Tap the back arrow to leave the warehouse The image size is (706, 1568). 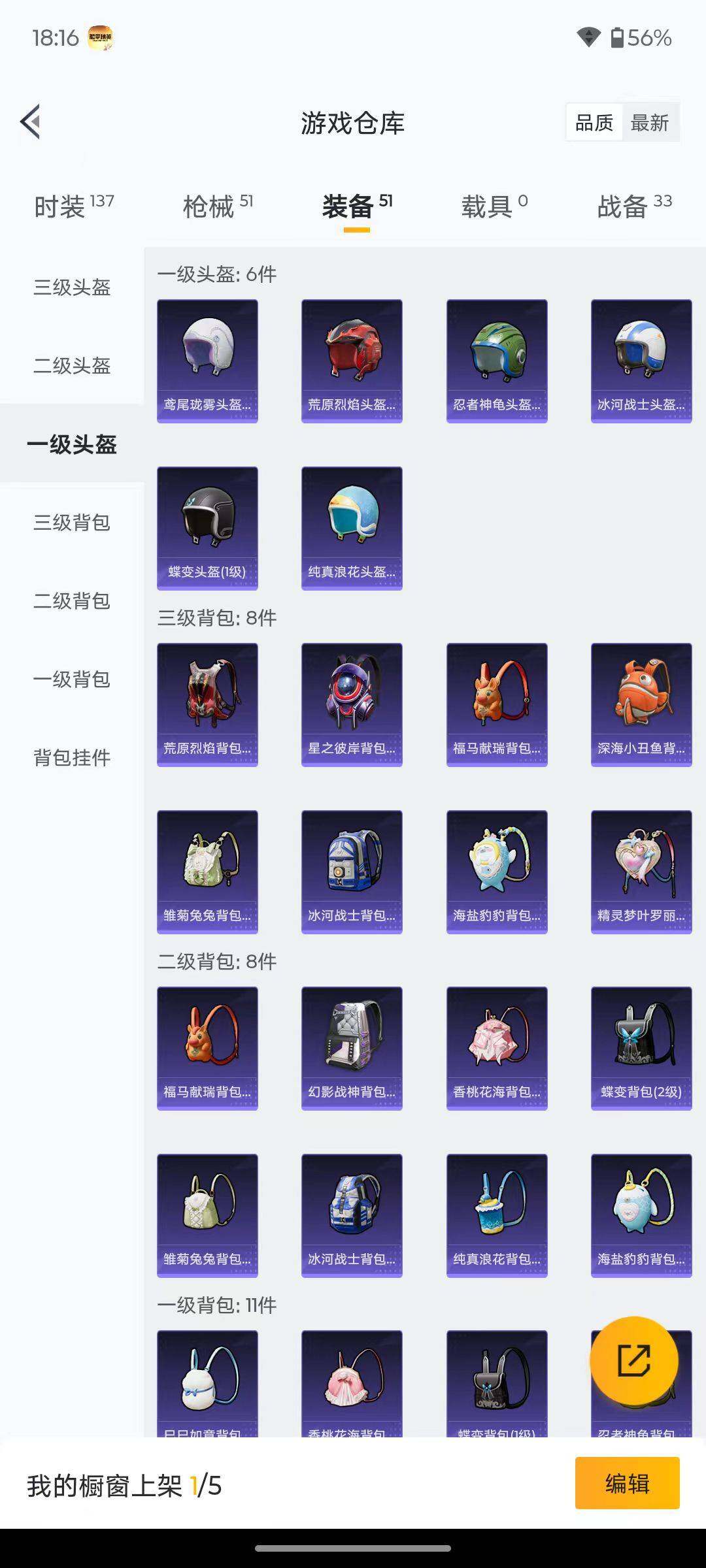click(x=29, y=122)
